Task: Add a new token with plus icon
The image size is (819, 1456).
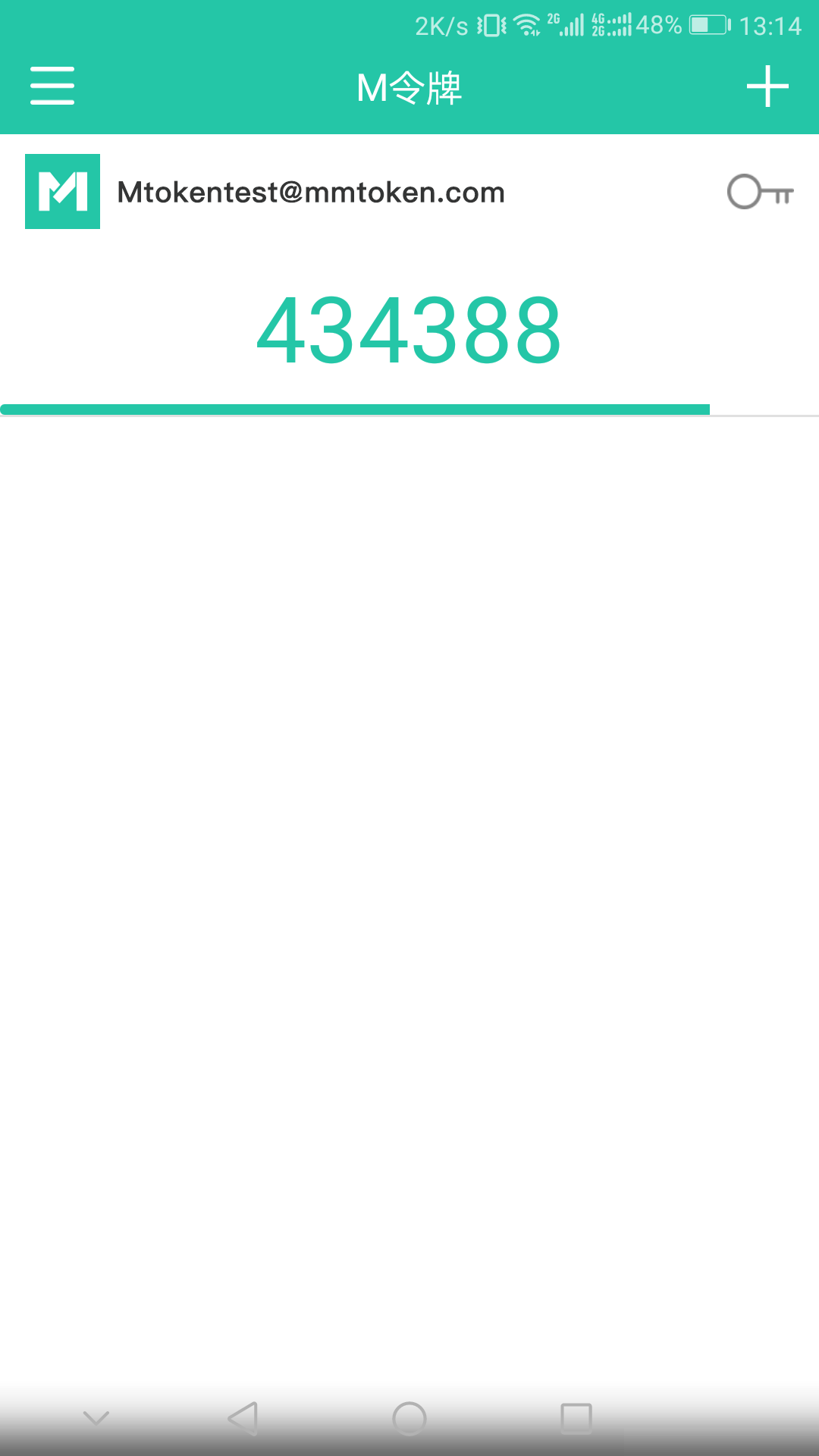Action: pyautogui.click(x=767, y=86)
